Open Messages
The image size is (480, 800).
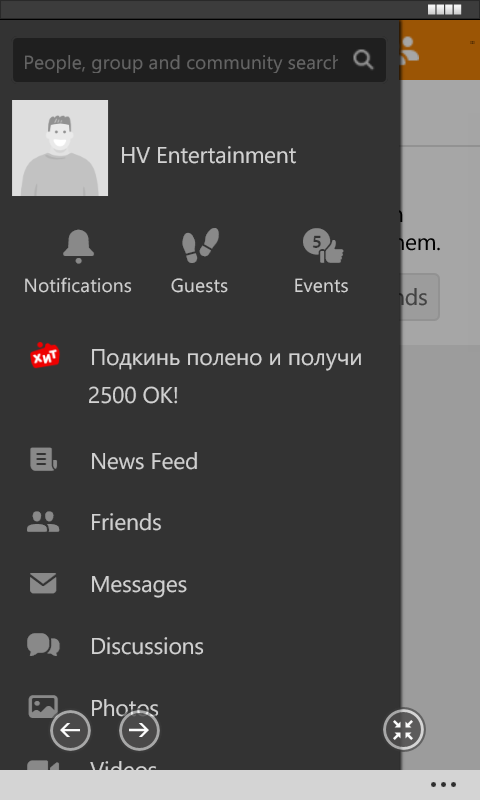(200, 584)
